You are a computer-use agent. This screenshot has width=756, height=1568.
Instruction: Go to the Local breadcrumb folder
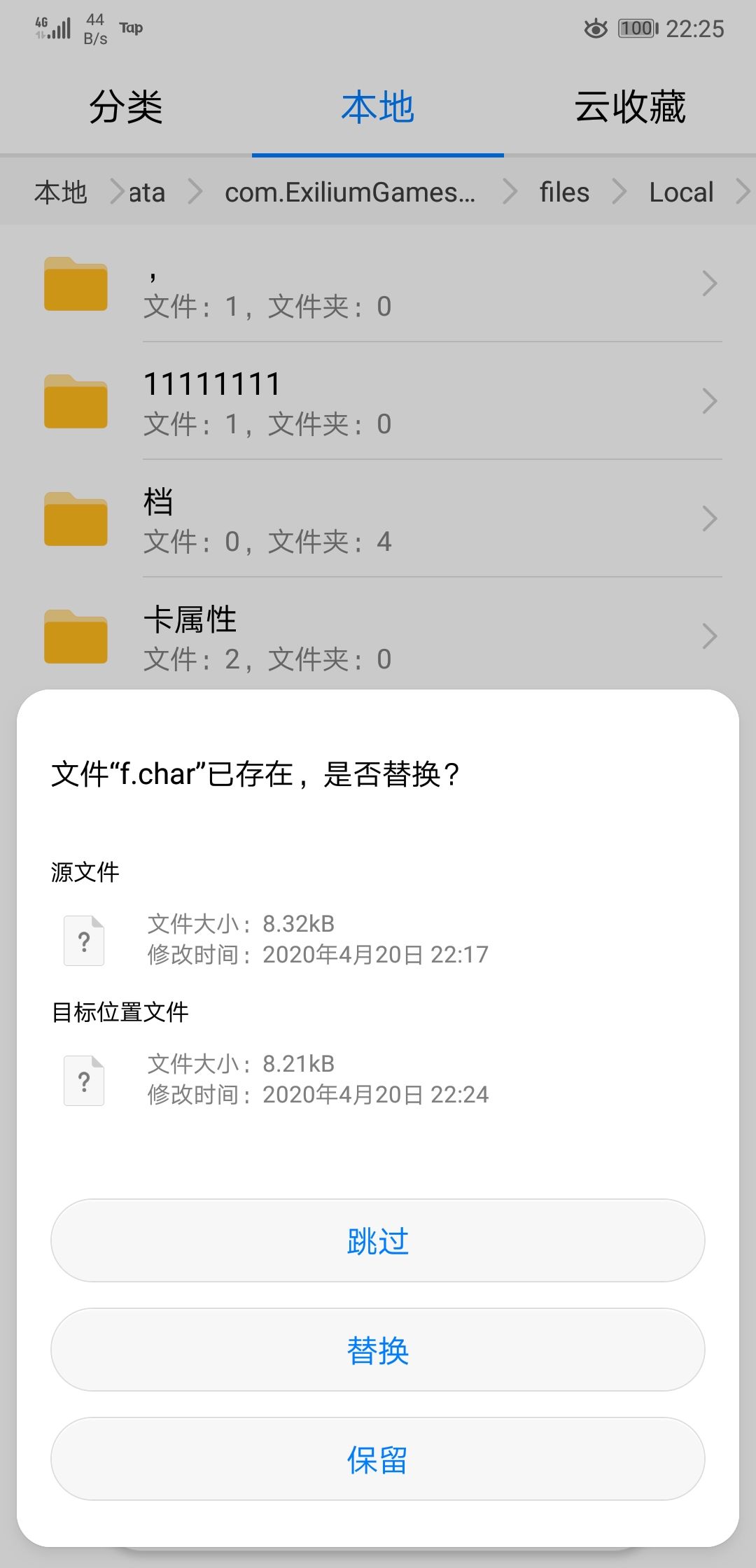681,192
